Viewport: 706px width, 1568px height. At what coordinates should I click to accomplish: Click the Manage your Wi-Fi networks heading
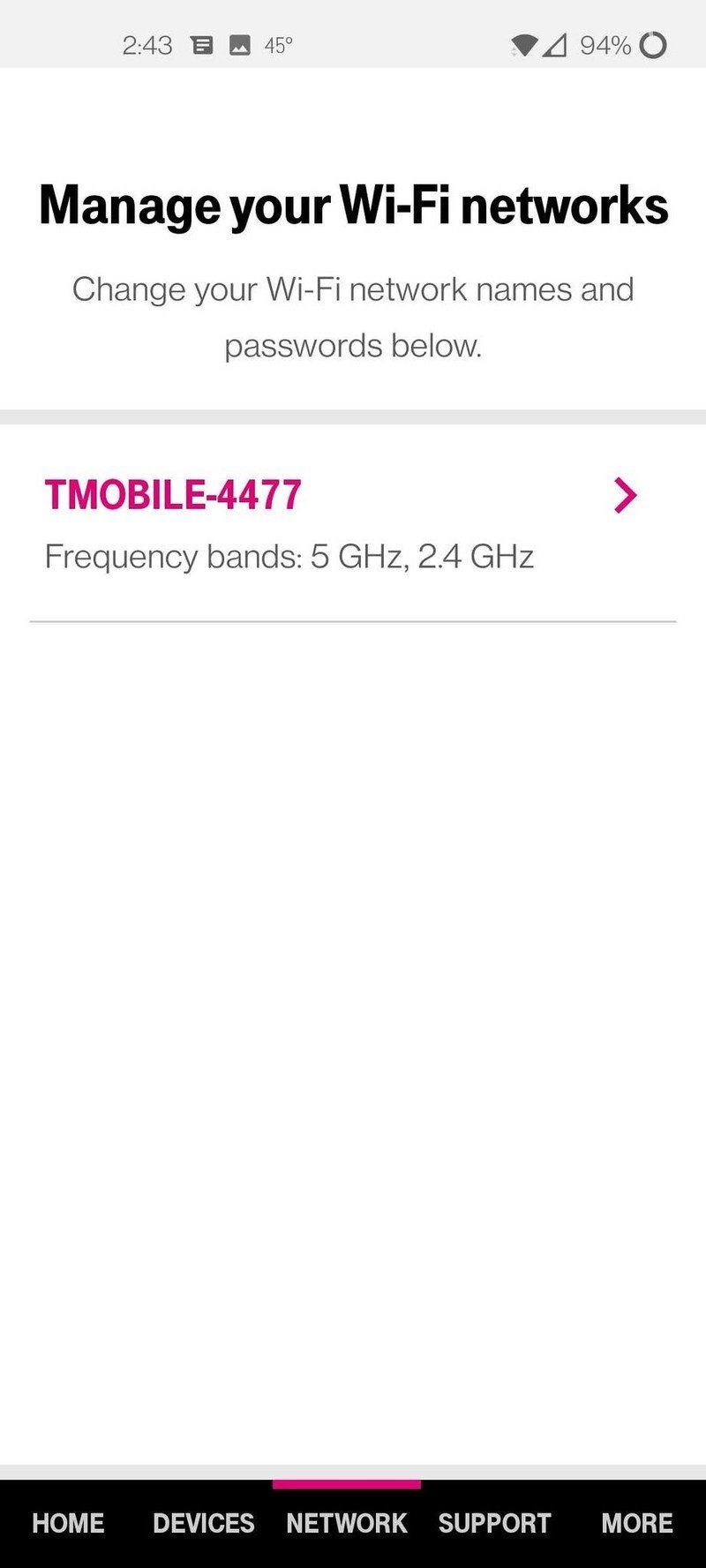[353, 205]
